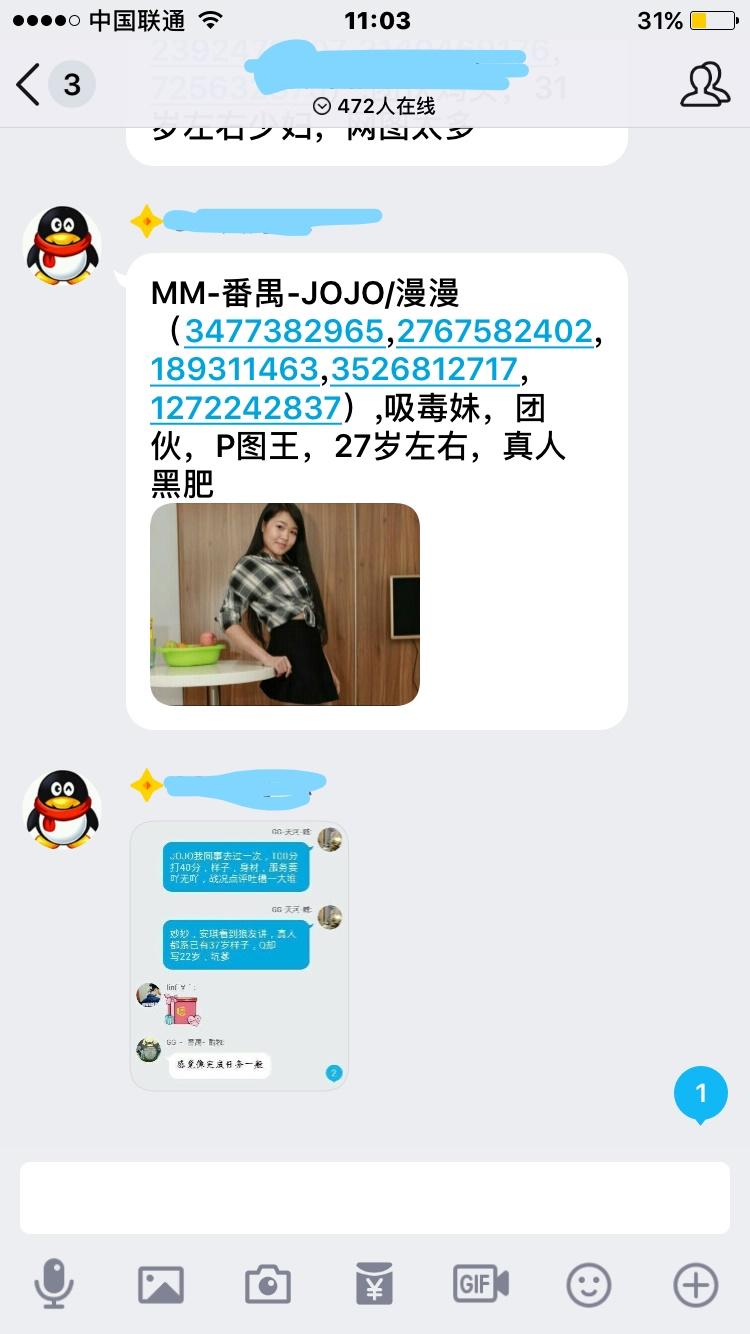This screenshot has width=750, height=1334.
Task: Open the photo gallery picker icon
Action: click(x=160, y=1285)
